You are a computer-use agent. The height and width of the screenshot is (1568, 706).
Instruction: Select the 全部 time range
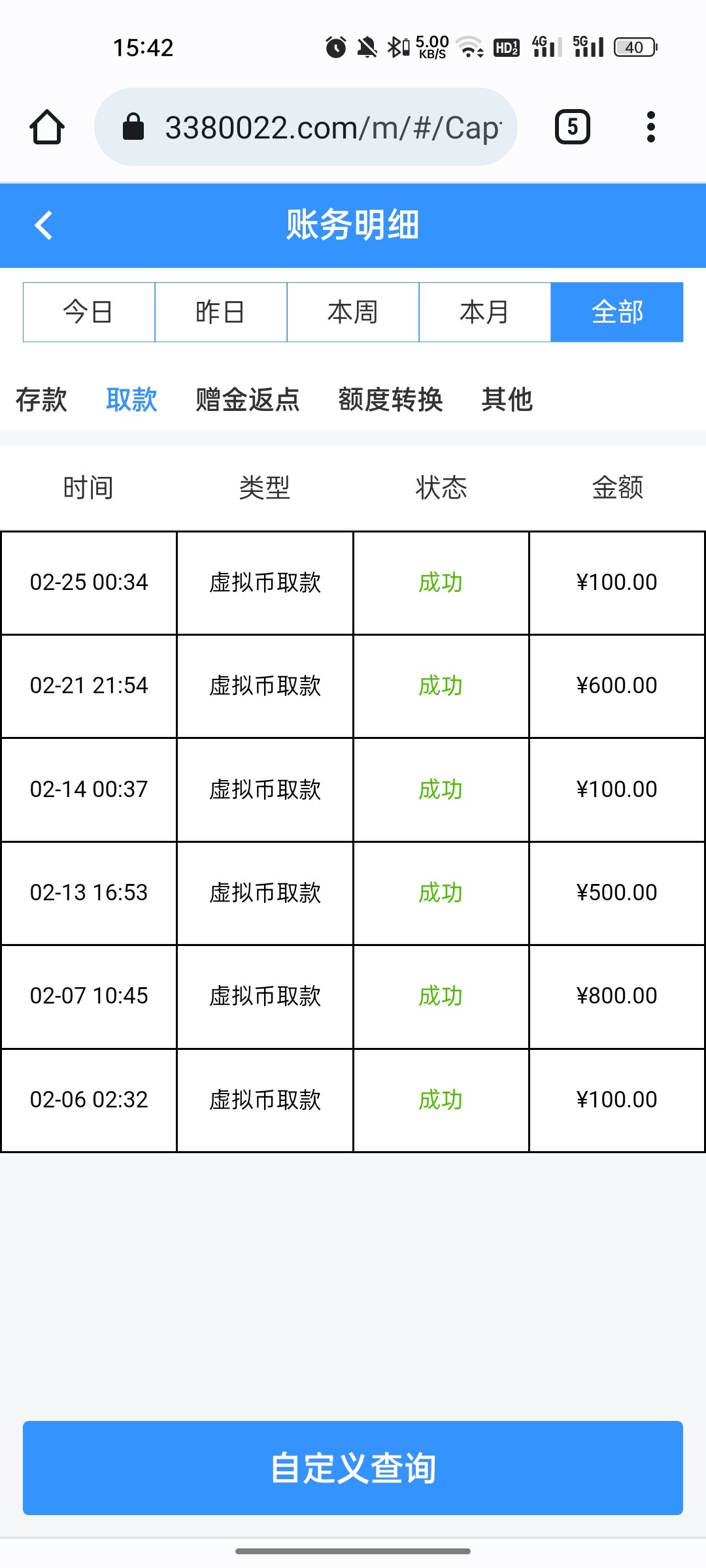coord(617,312)
